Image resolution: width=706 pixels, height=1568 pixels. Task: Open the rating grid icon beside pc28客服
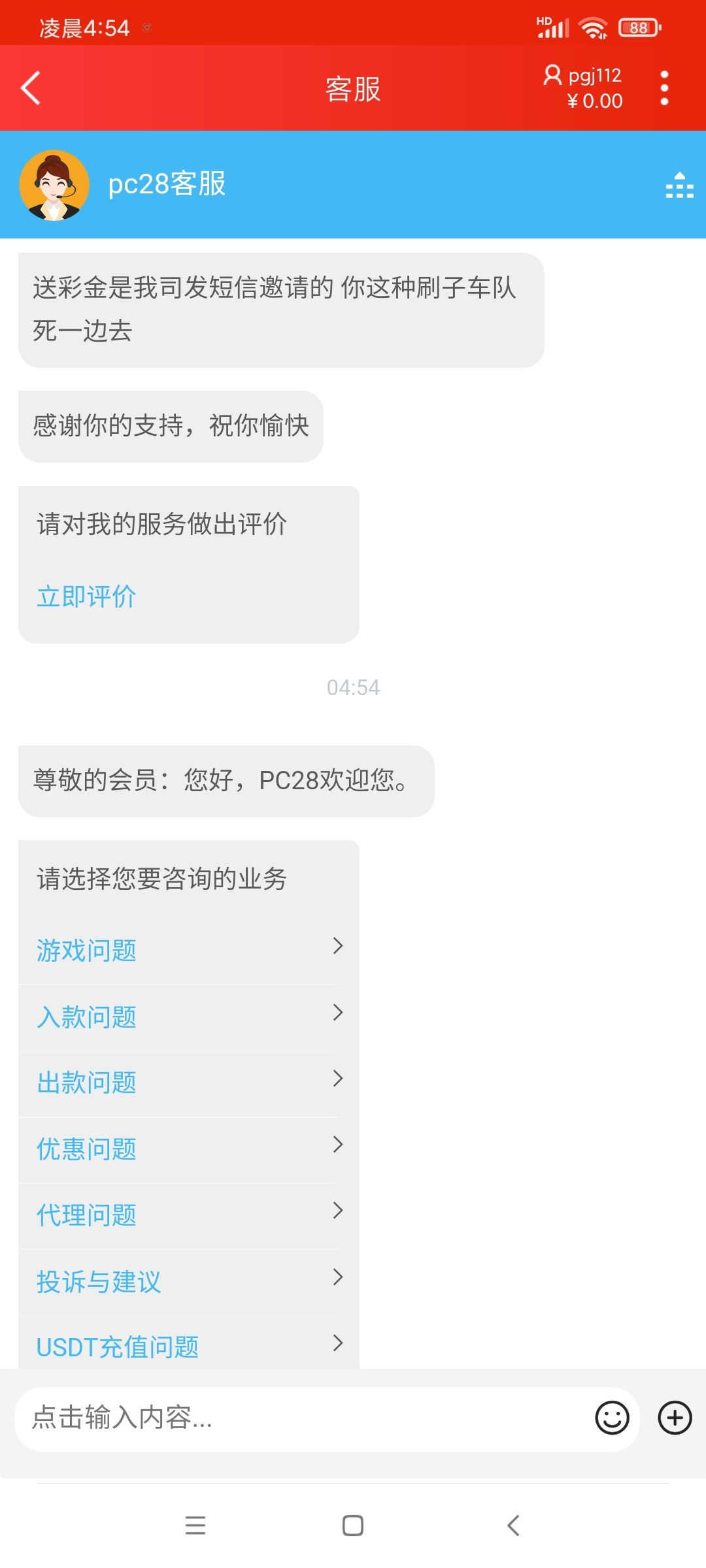click(680, 185)
